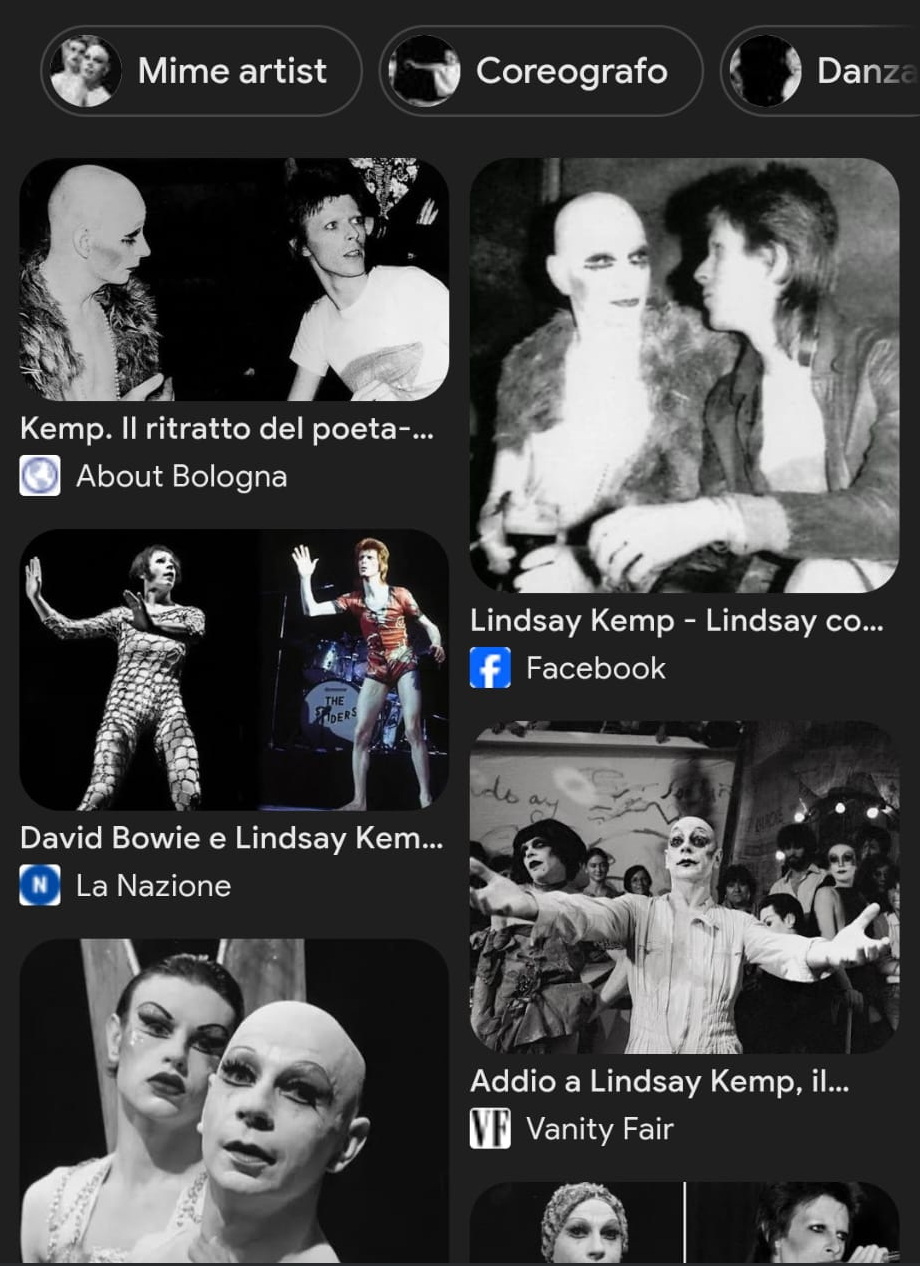Apply the Coreografo filter chip

tap(541, 71)
